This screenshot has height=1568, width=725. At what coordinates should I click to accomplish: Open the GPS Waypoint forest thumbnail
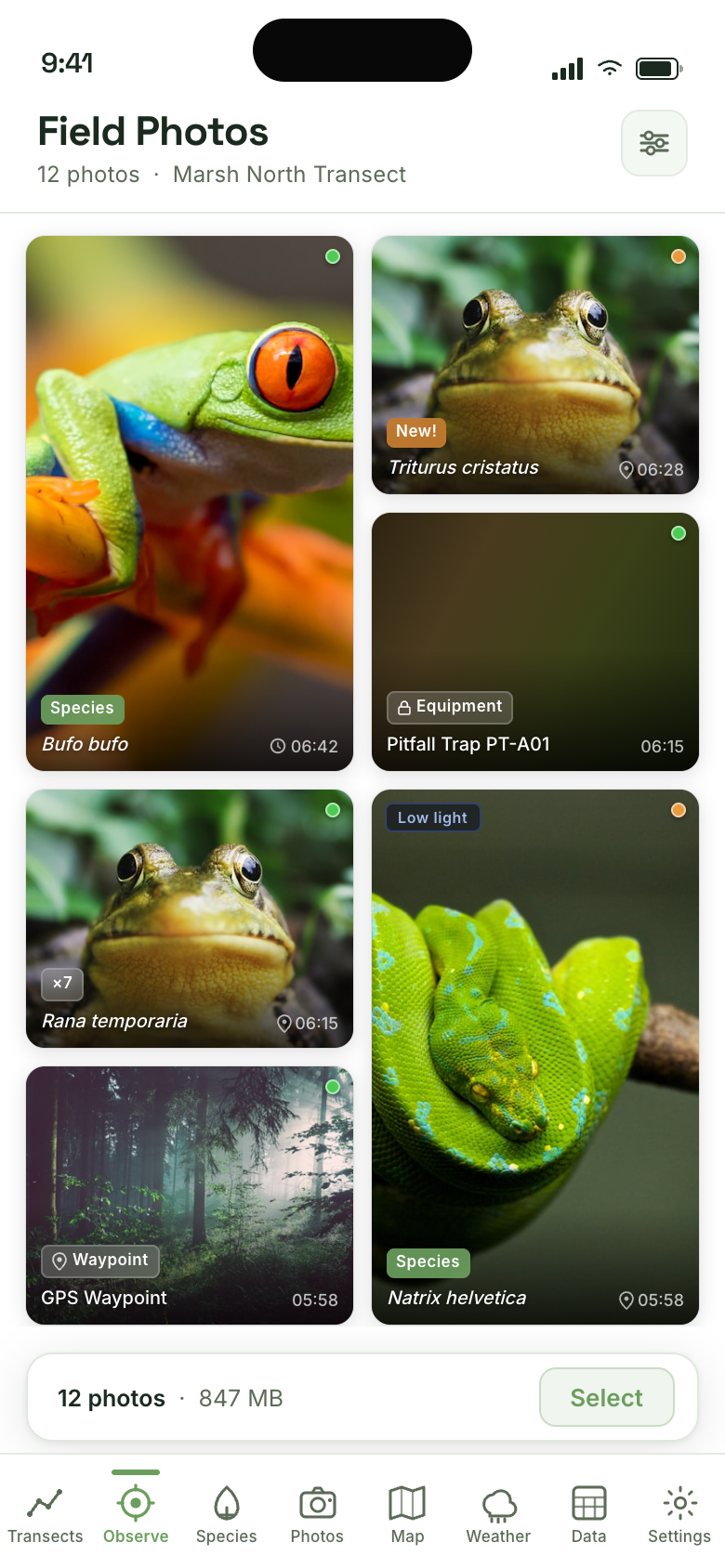click(190, 1196)
